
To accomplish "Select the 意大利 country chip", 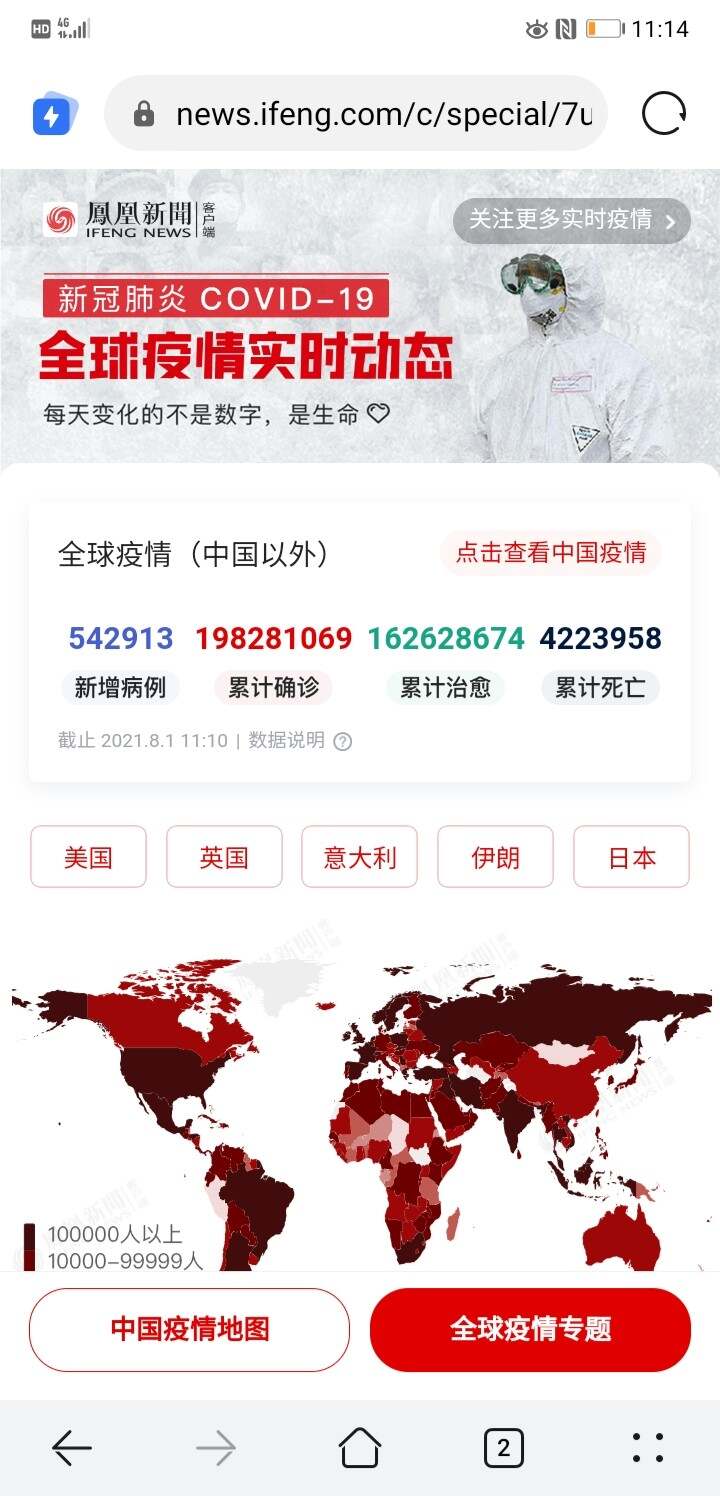I will point(360,857).
